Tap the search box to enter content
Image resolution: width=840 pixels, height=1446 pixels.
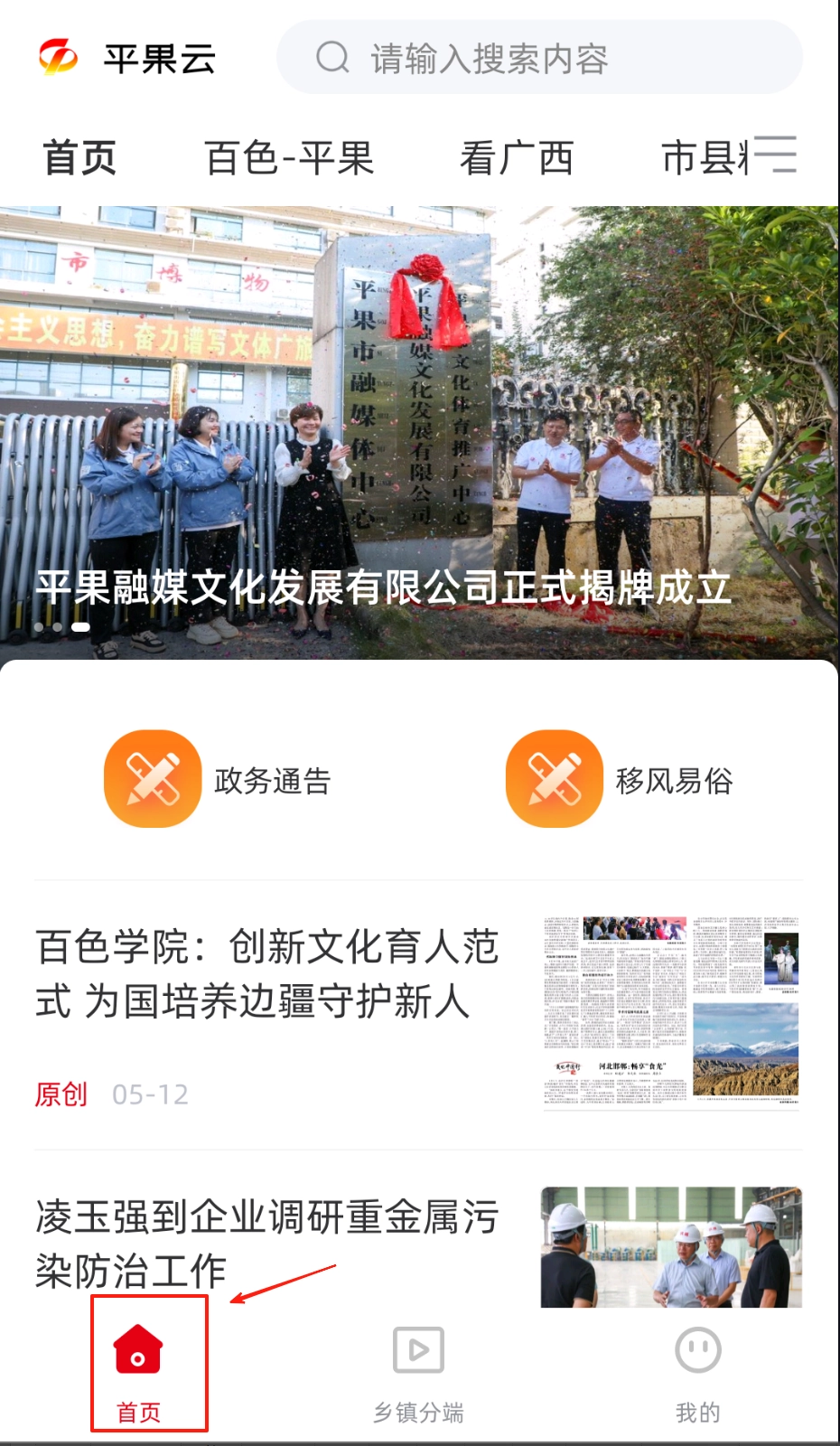(x=538, y=59)
